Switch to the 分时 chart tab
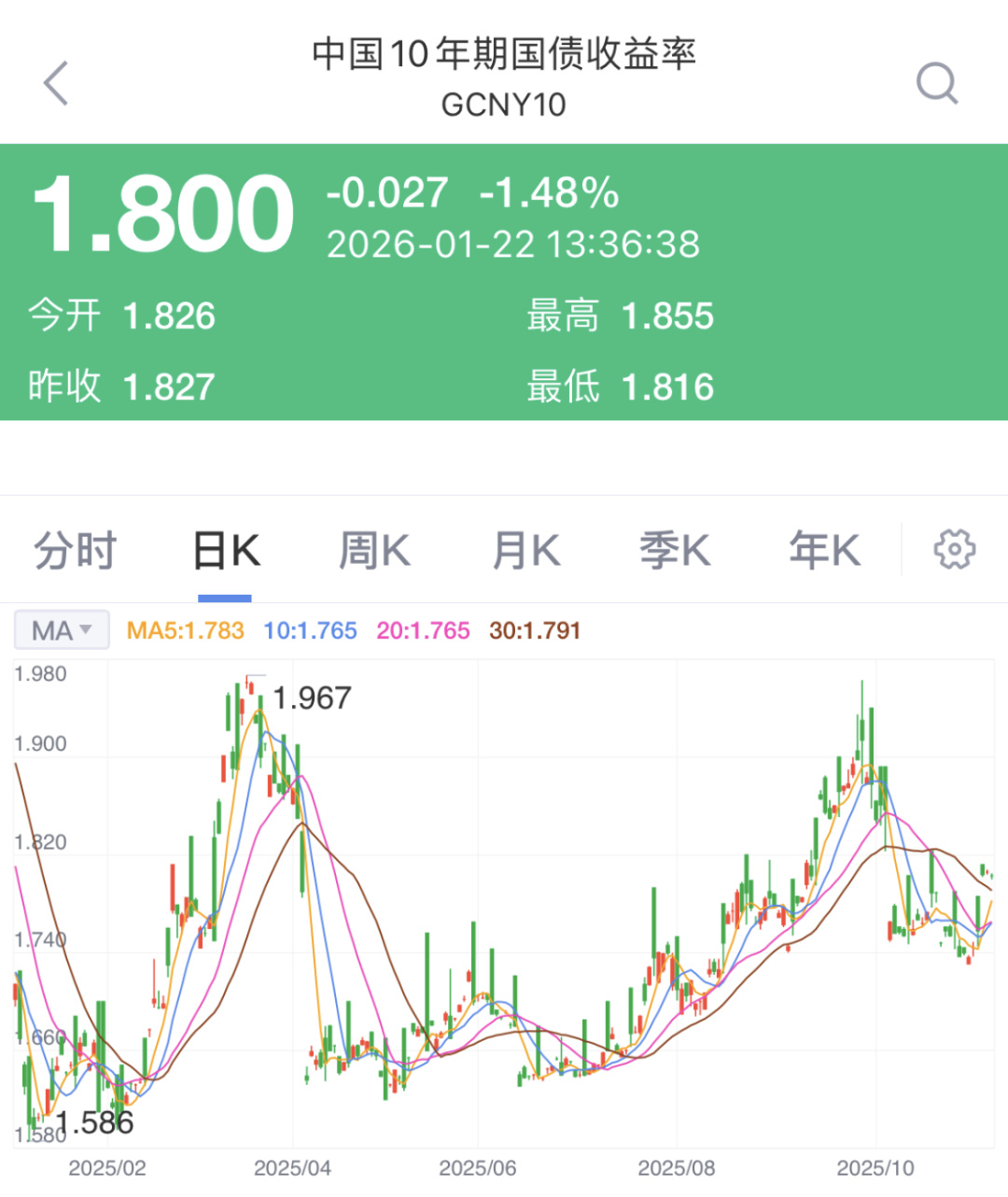The image size is (1008, 1197). (74, 550)
